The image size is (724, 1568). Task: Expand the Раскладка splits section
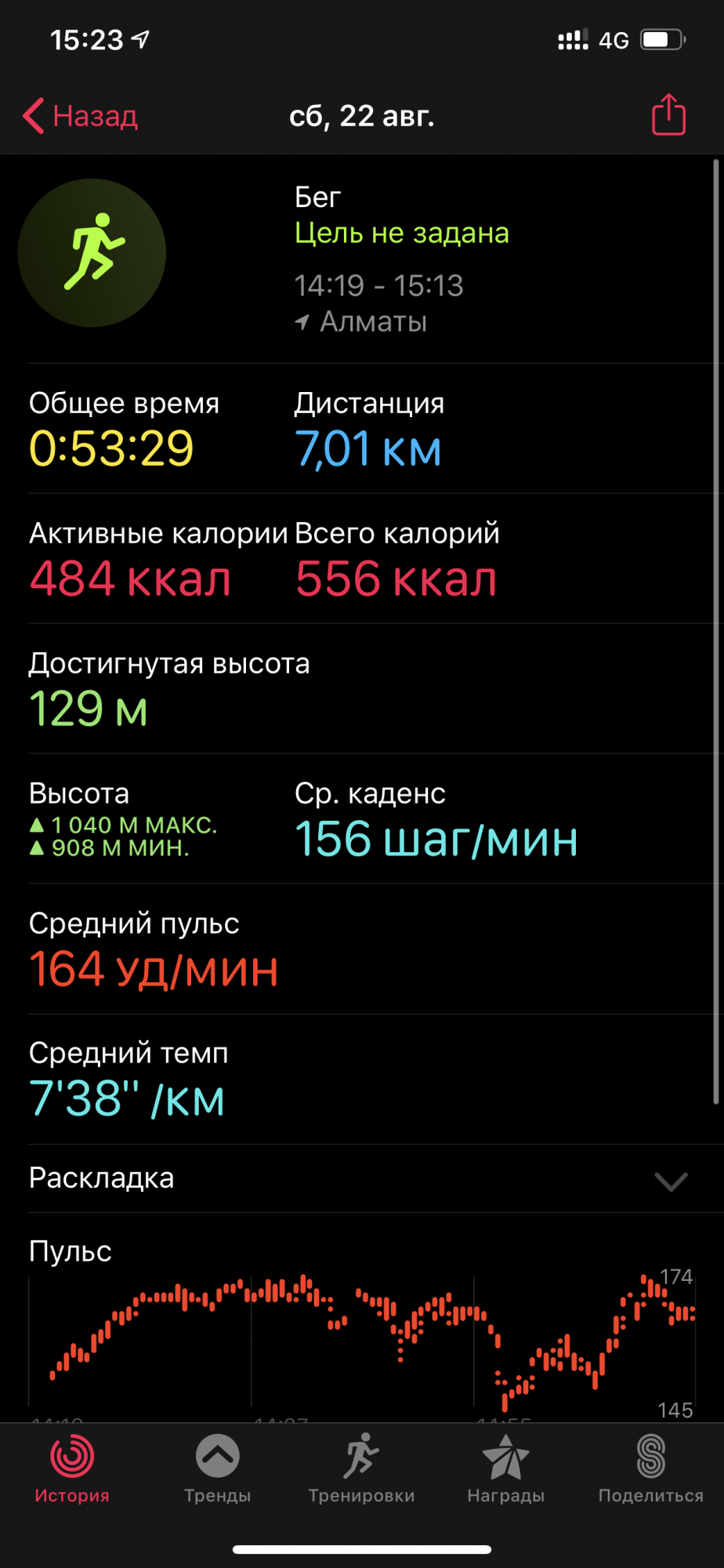point(671,1180)
